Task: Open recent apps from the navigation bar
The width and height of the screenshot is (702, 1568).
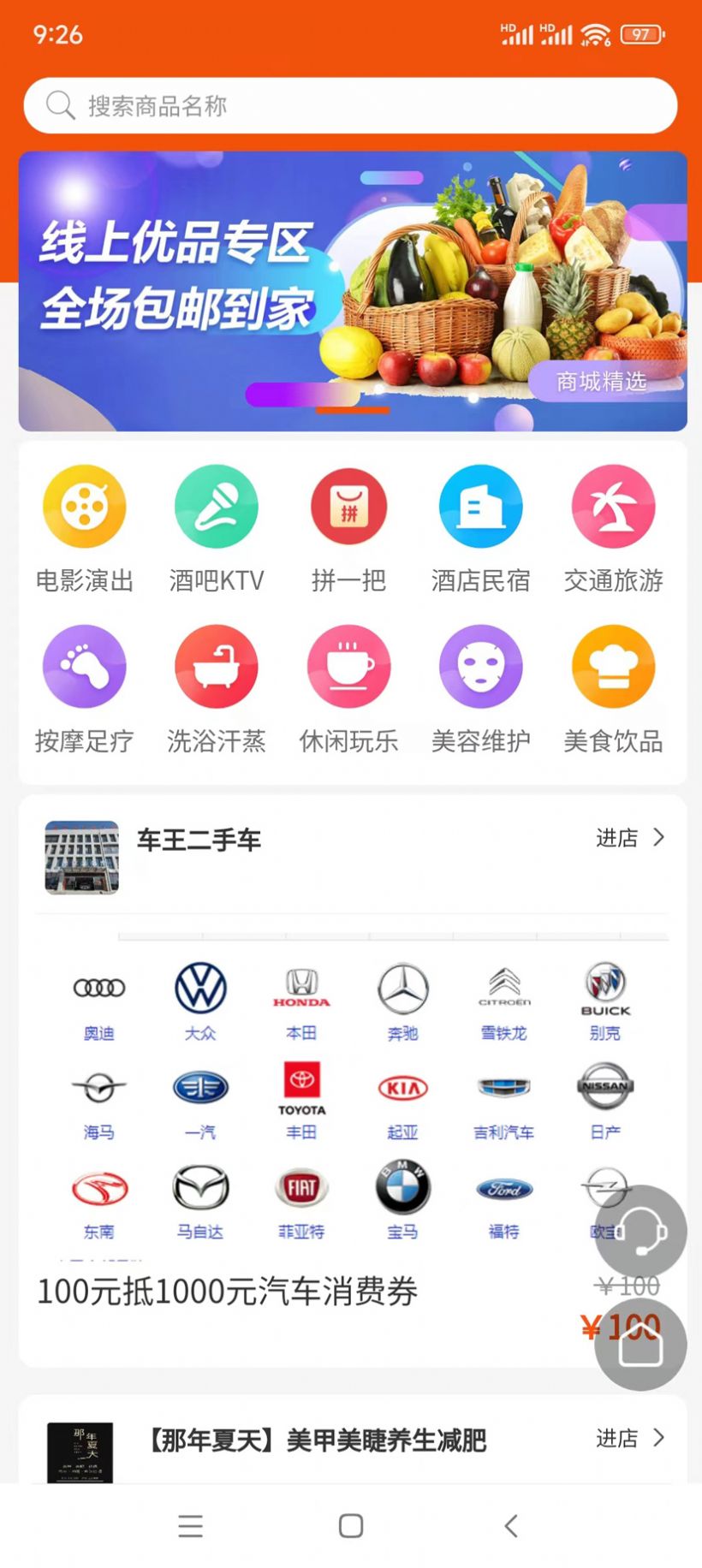Action: click(x=190, y=1525)
